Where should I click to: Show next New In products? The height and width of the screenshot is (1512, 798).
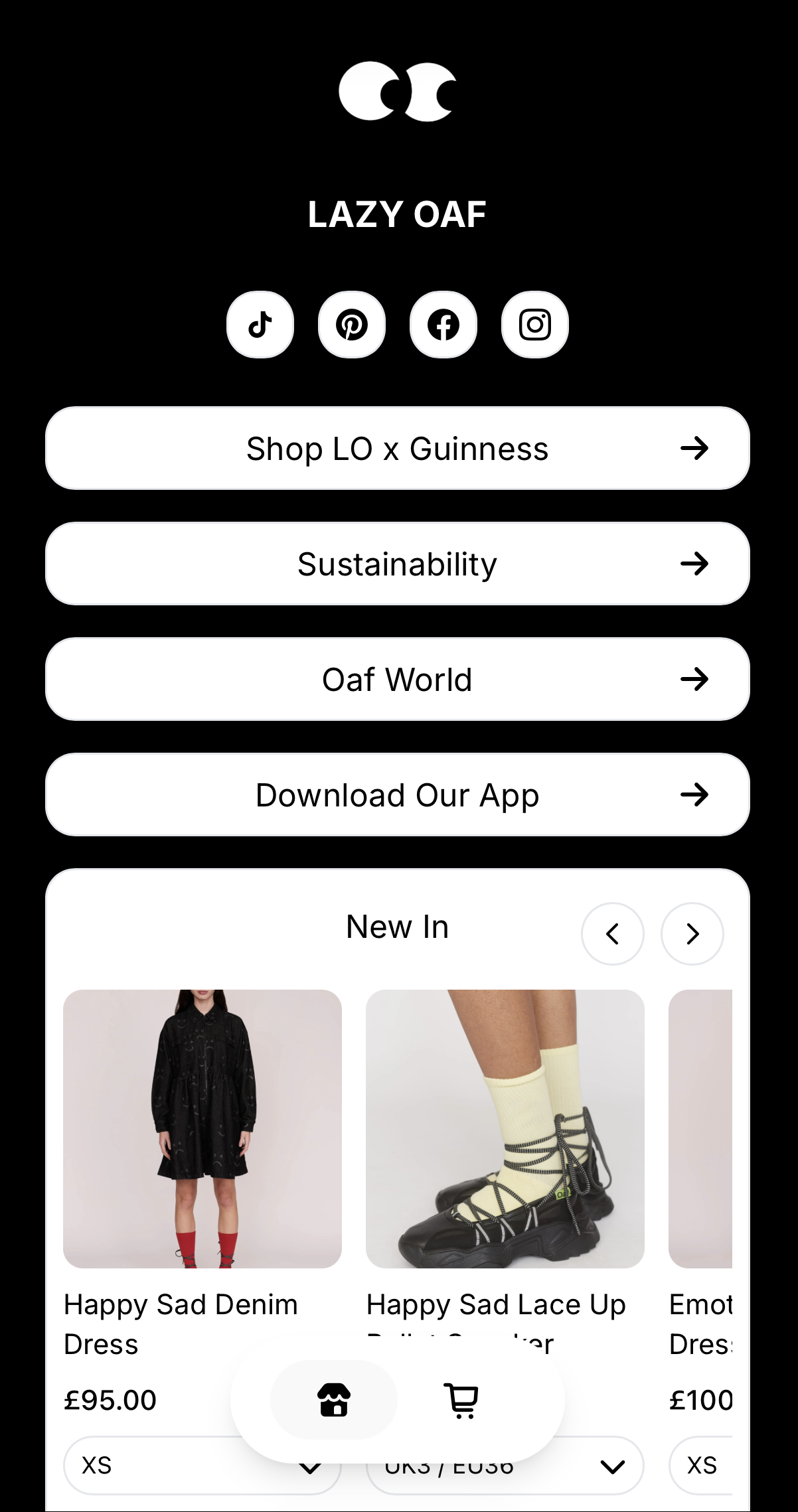coord(692,934)
